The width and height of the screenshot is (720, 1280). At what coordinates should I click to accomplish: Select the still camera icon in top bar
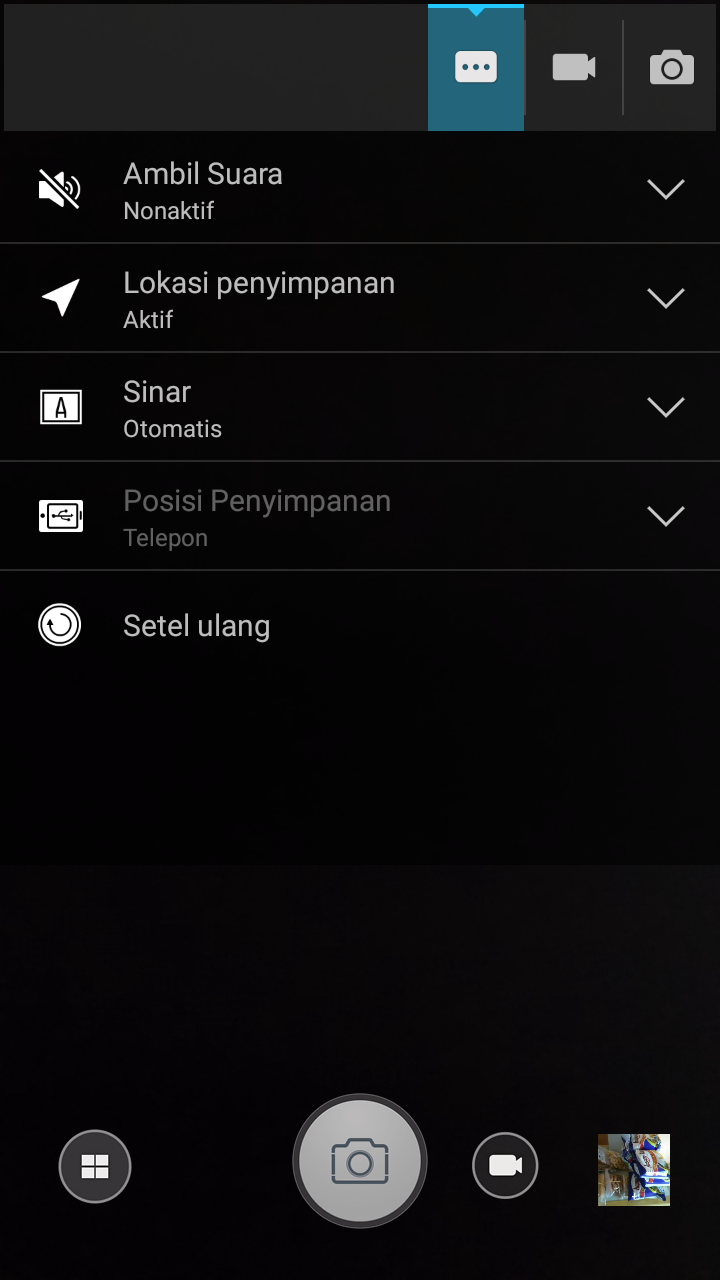(x=672, y=66)
